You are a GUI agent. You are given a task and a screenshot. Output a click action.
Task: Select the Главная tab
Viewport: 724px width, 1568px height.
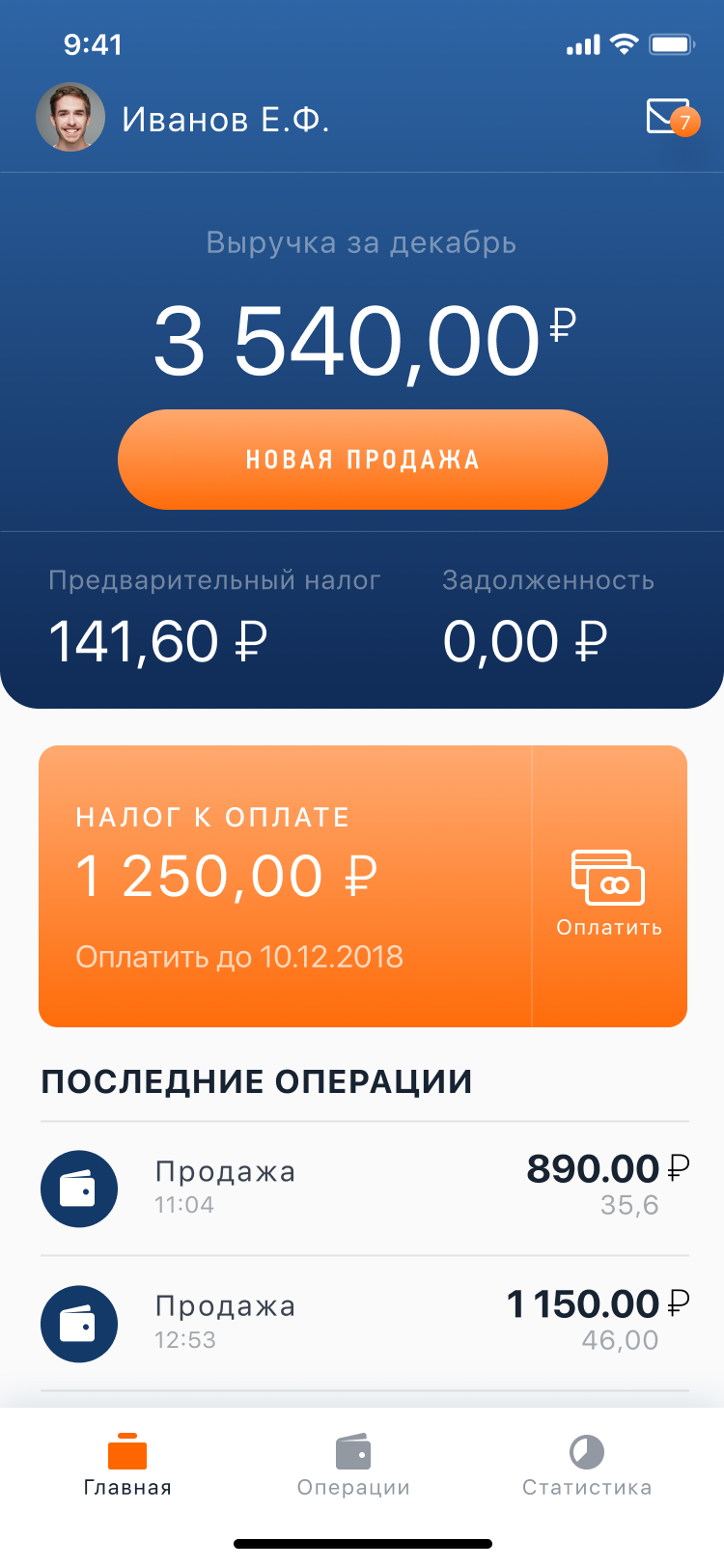pyautogui.click(x=127, y=1464)
